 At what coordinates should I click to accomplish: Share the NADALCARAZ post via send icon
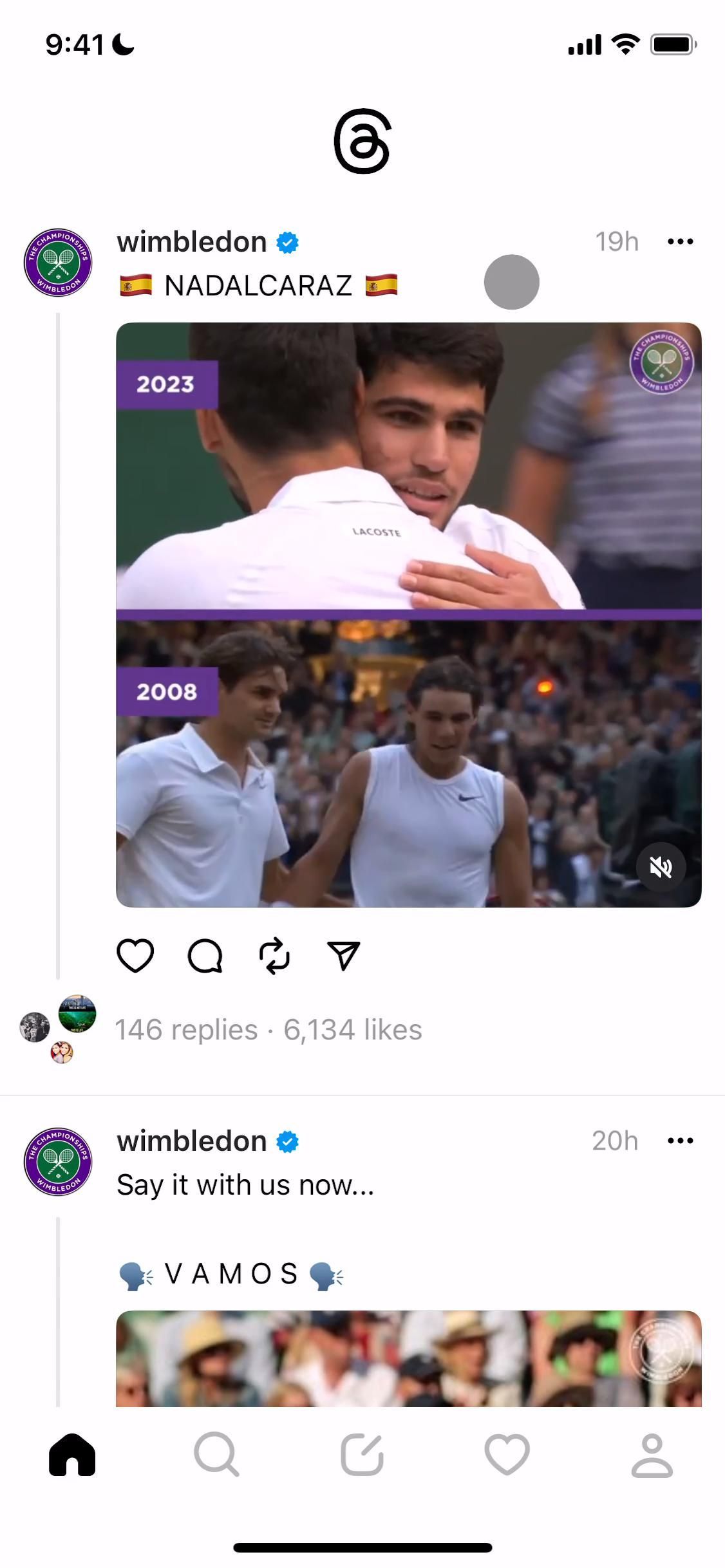click(343, 955)
